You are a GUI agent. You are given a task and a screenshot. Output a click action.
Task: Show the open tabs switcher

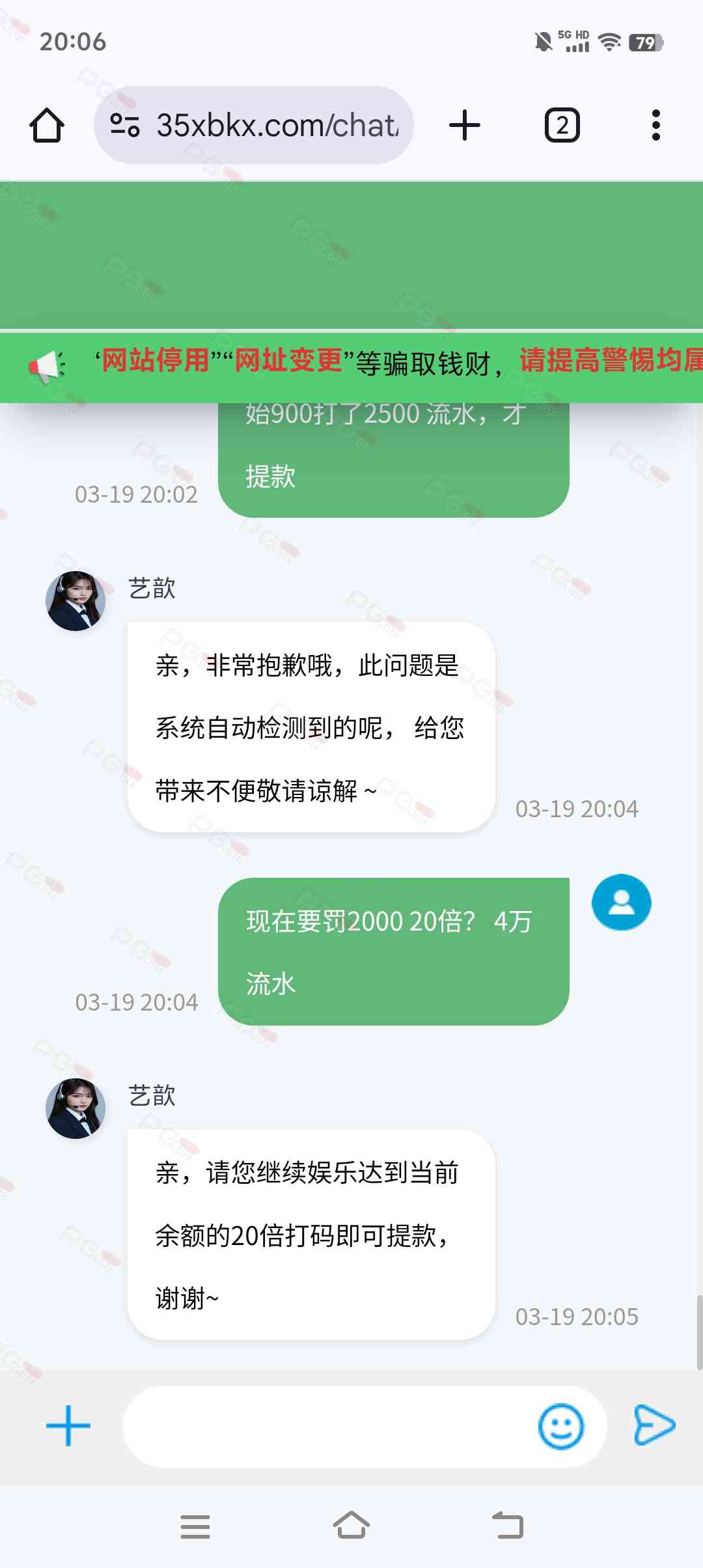pos(562,125)
